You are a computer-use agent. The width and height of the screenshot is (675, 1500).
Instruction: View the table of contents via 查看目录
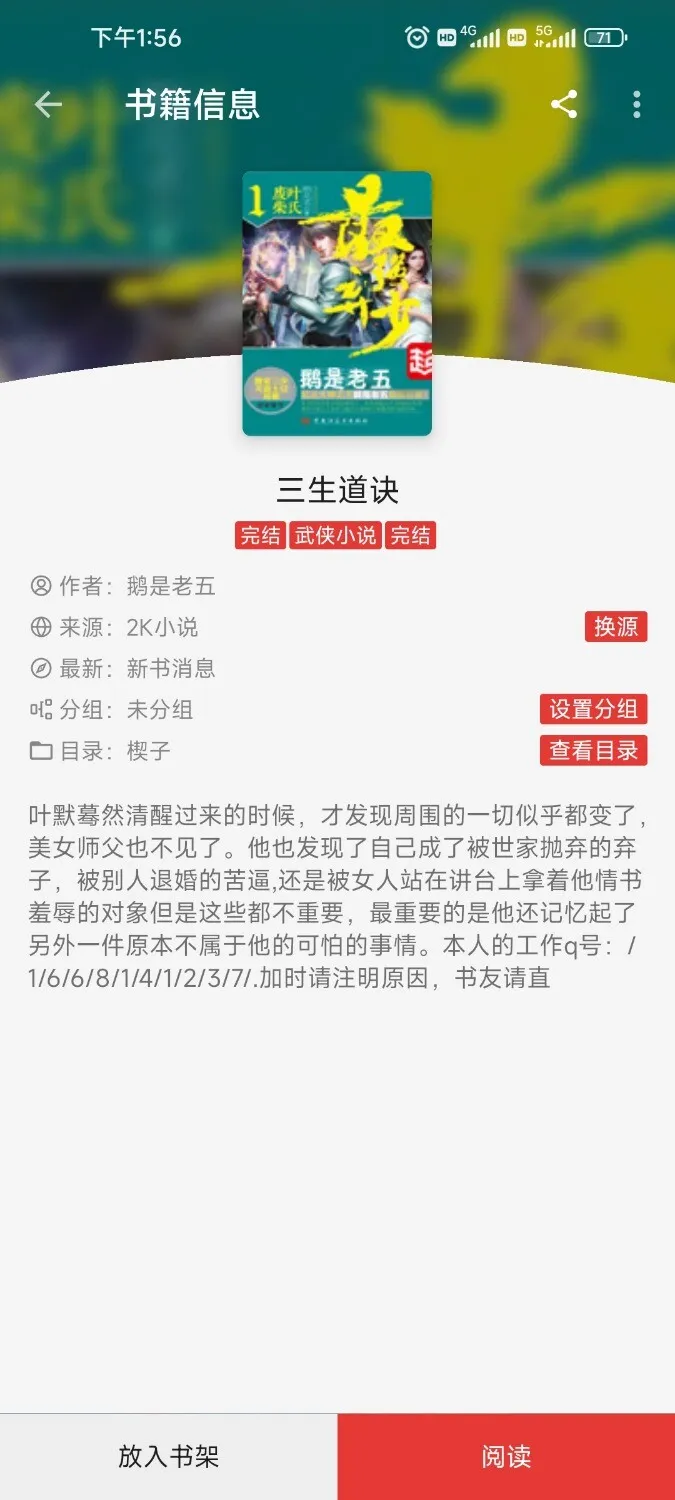(593, 750)
